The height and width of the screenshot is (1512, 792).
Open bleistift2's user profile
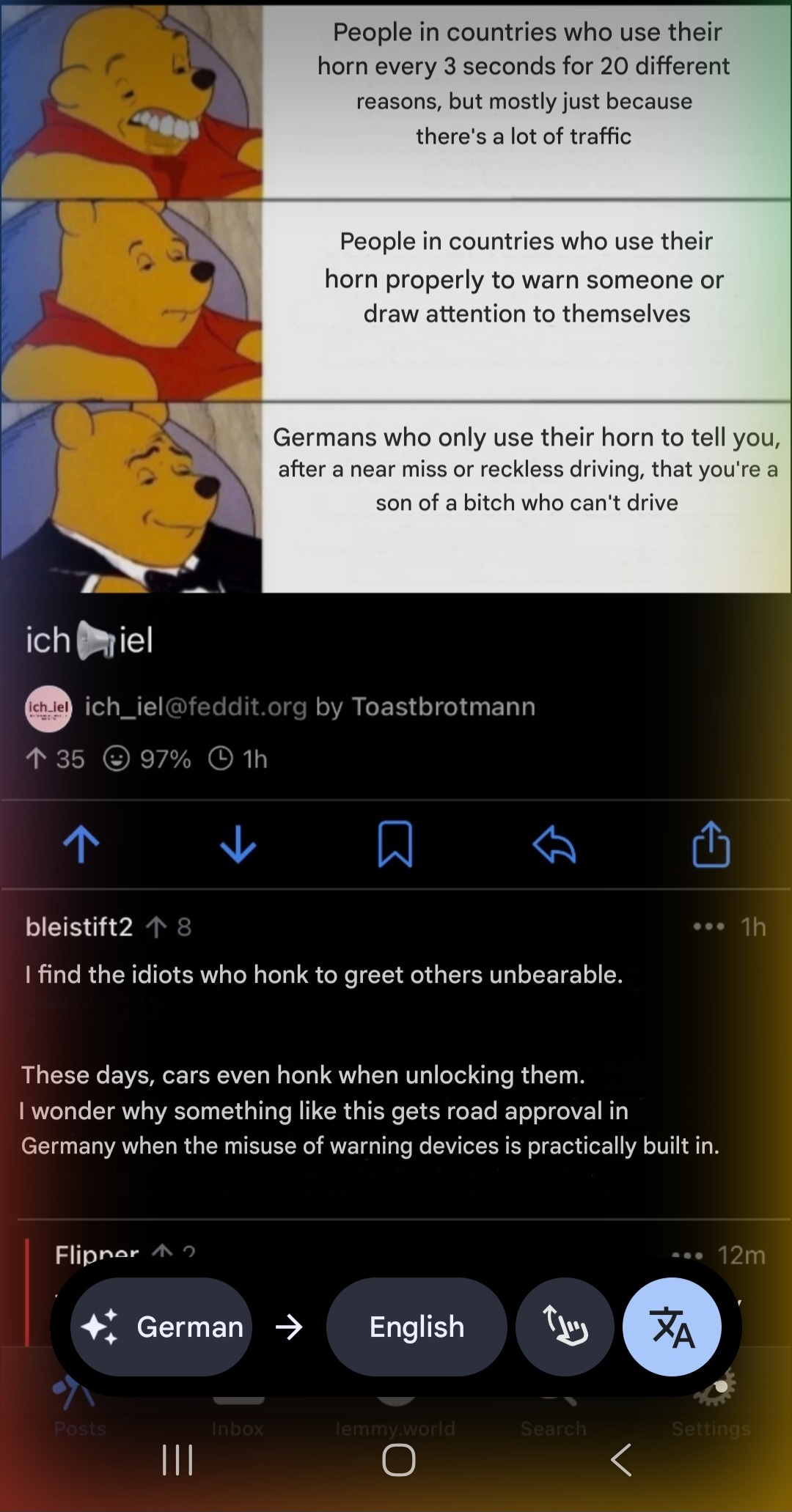coord(79,926)
